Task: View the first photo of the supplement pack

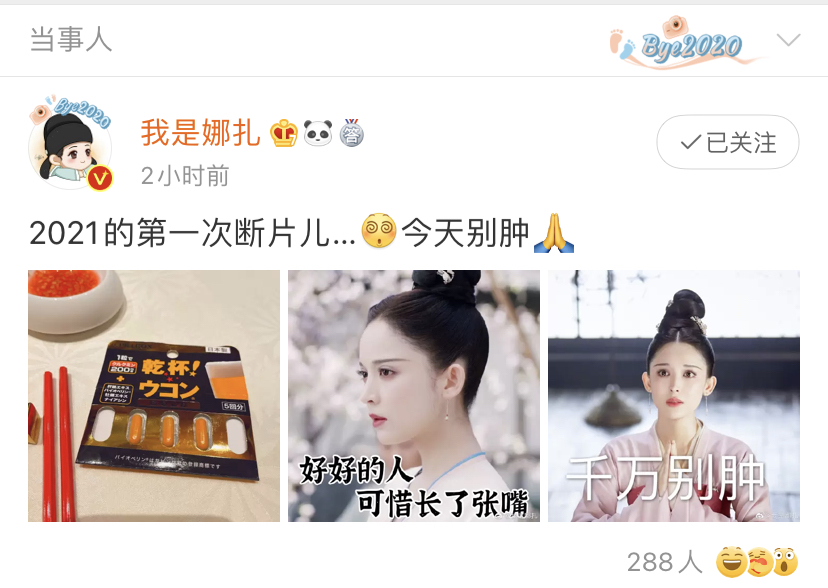Action: (153, 396)
